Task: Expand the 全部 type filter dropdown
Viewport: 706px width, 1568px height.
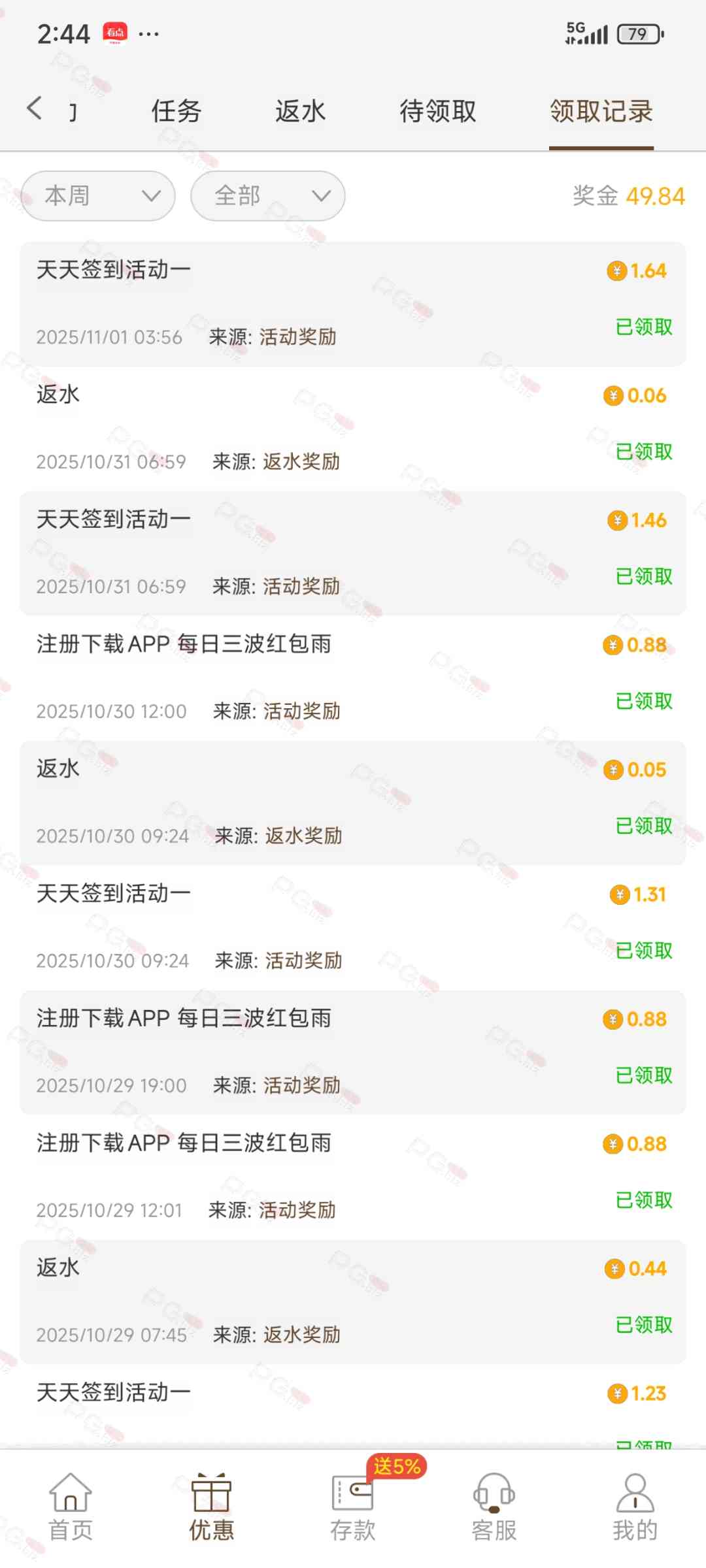Action: tap(268, 196)
